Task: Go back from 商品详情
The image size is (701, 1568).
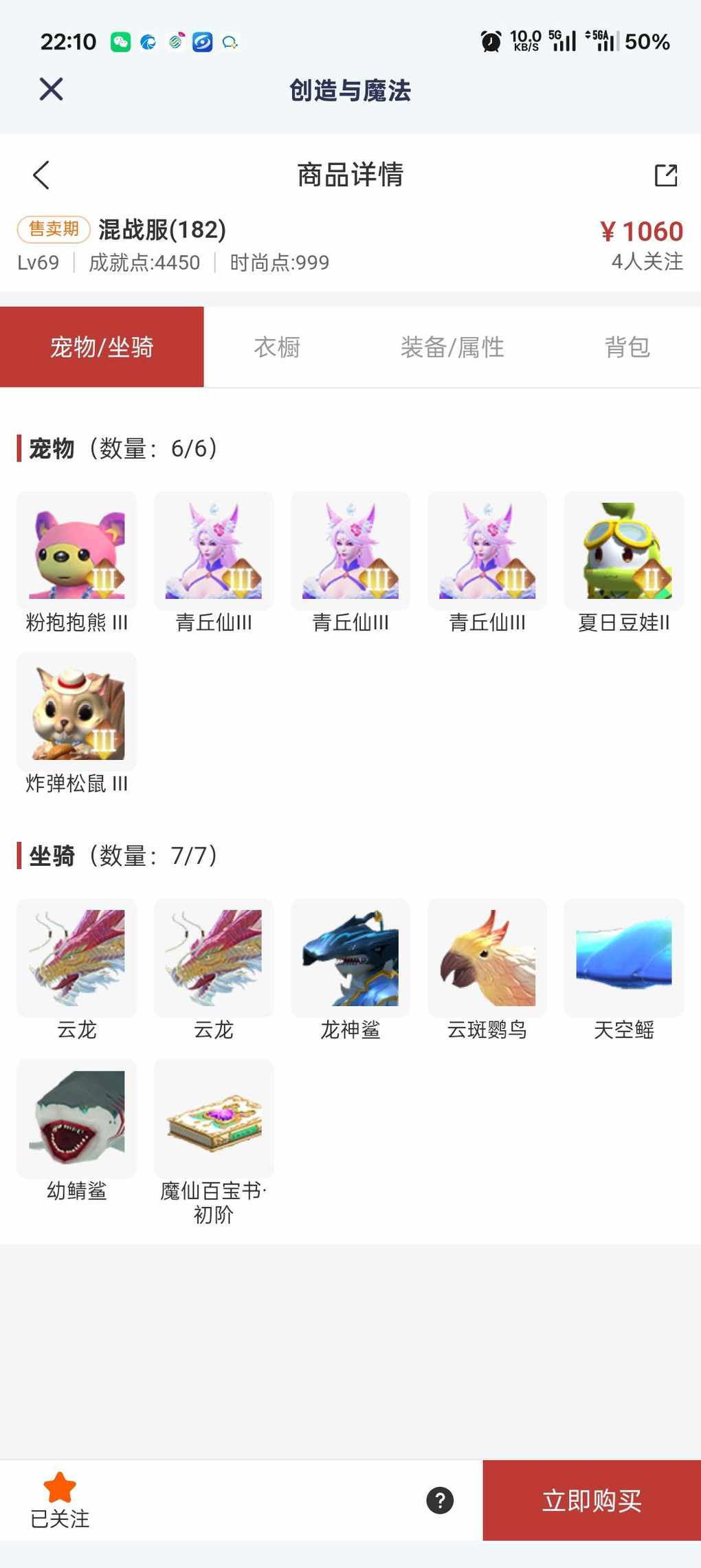Action: click(x=41, y=175)
